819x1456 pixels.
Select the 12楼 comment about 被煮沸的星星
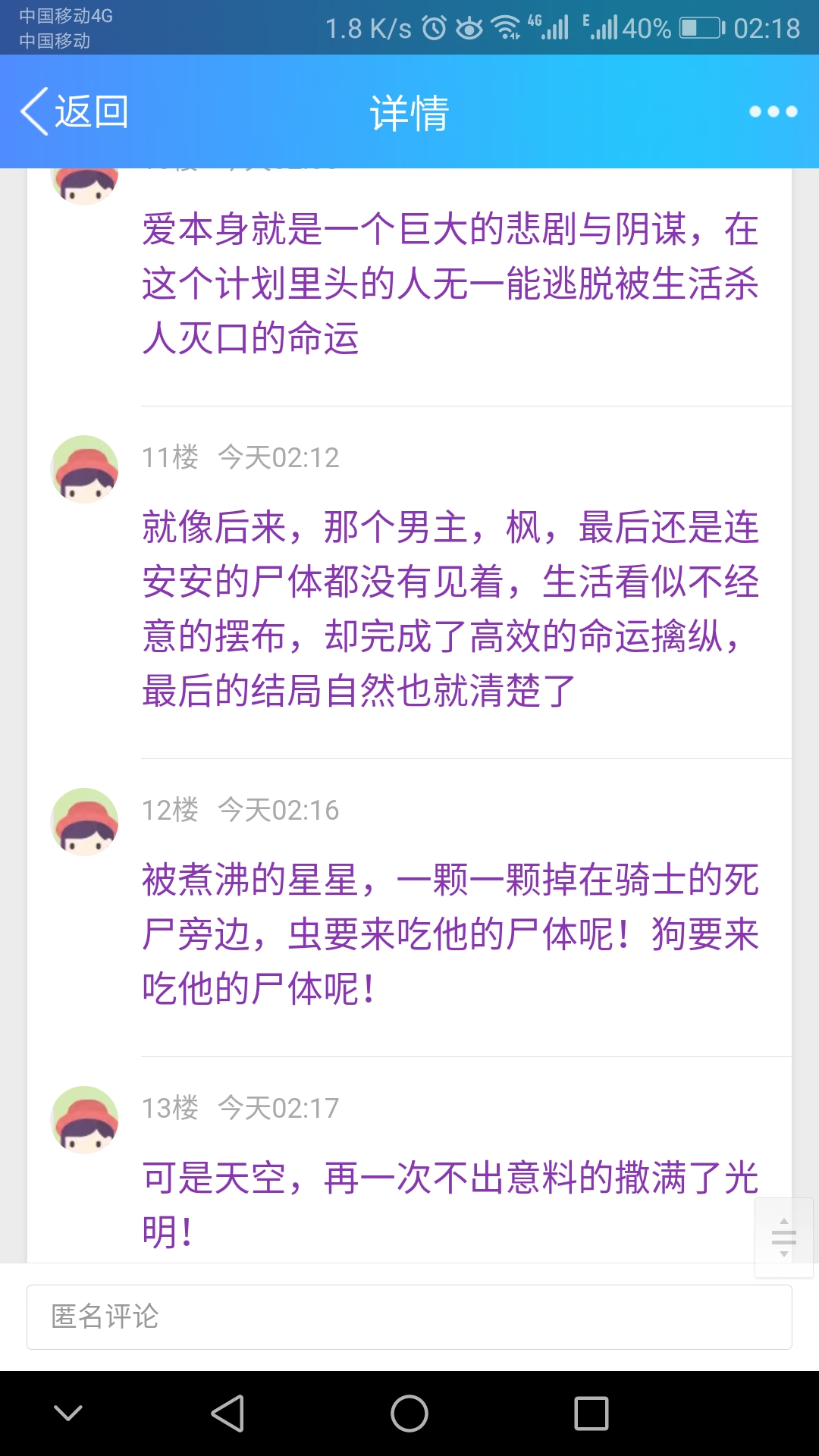coord(450,934)
